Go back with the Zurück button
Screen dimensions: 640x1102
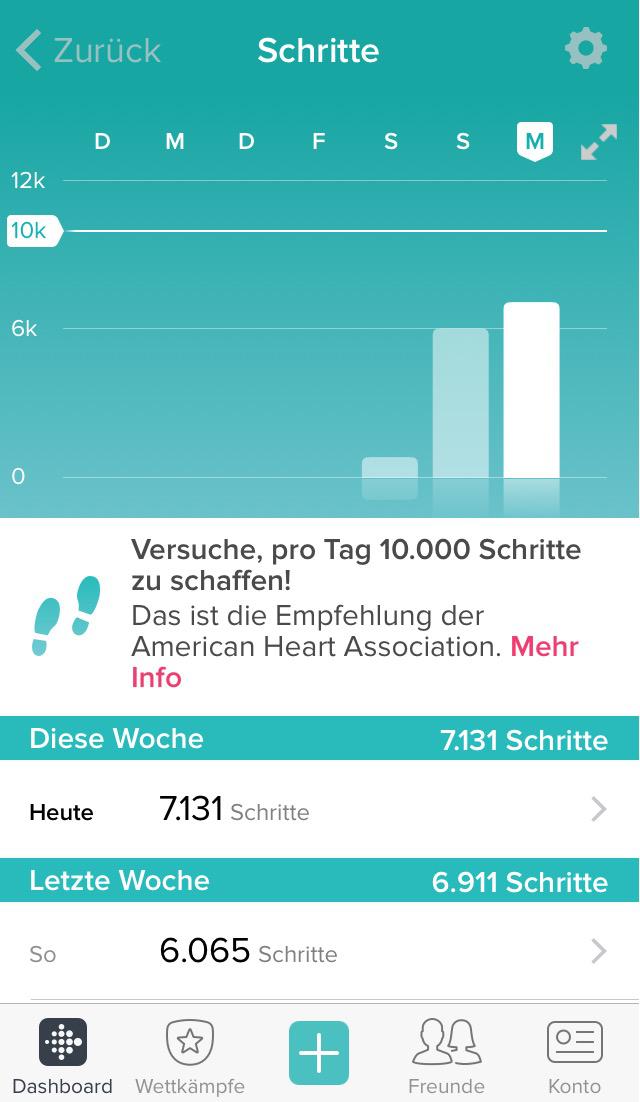[89, 51]
